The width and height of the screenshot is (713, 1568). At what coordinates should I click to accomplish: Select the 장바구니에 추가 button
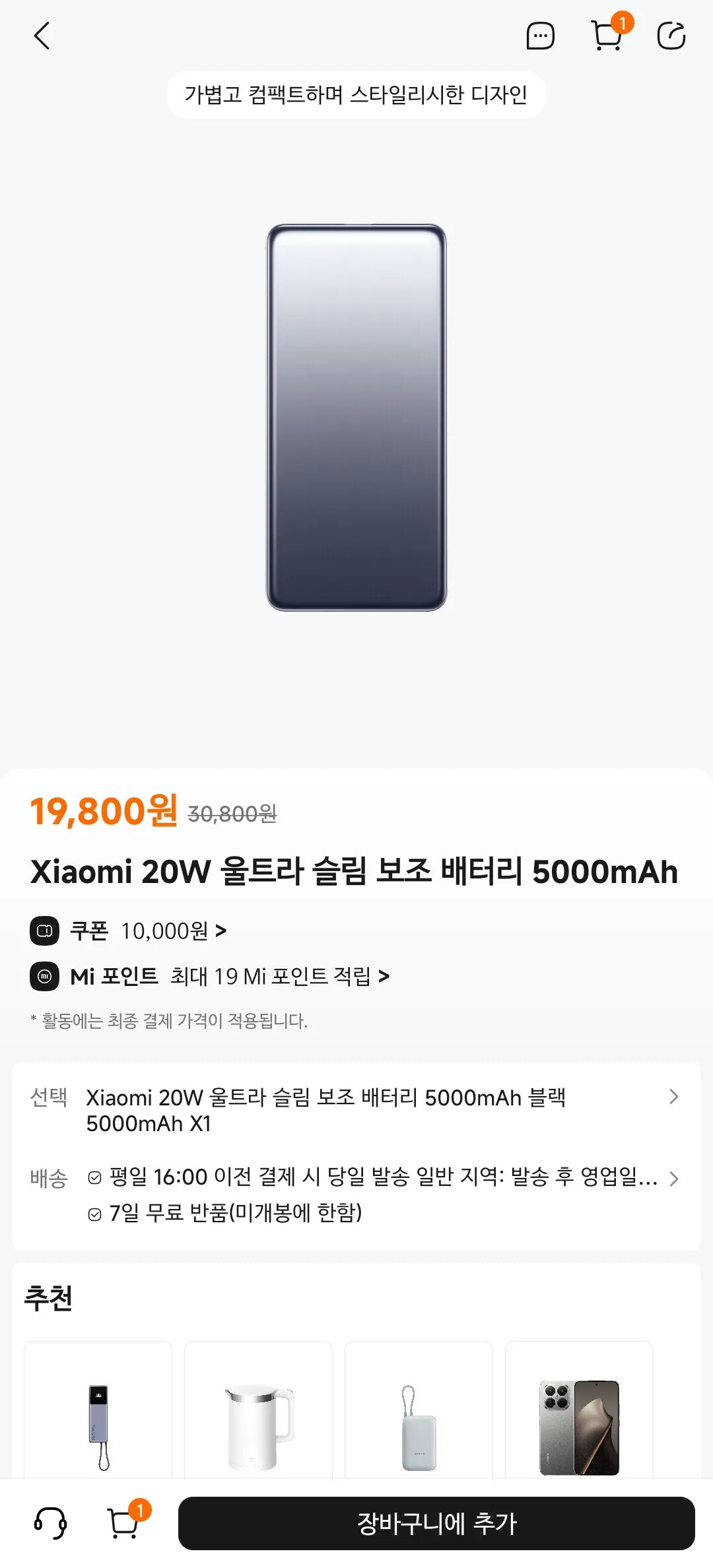point(436,1523)
